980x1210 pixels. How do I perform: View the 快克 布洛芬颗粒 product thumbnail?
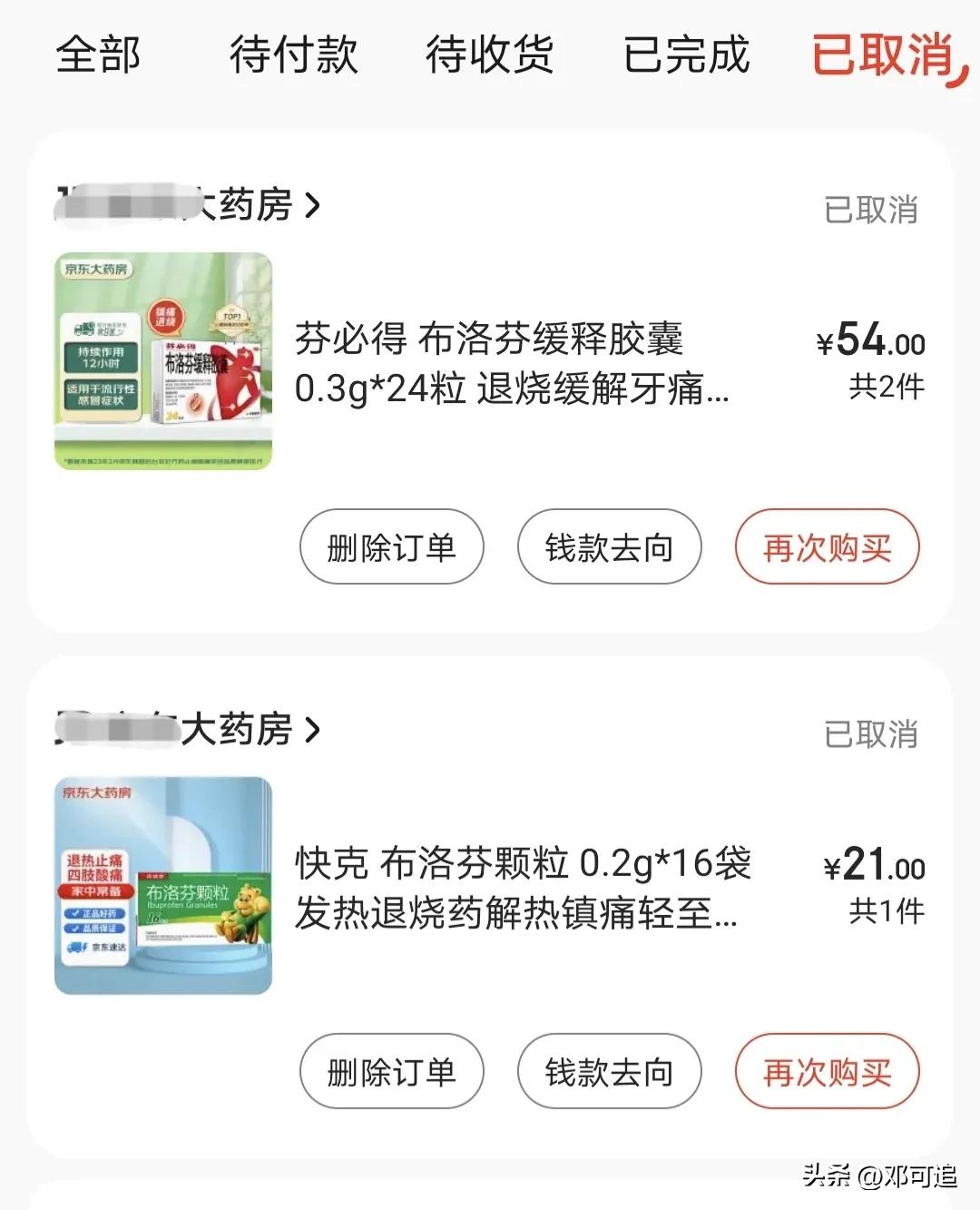[x=163, y=883]
